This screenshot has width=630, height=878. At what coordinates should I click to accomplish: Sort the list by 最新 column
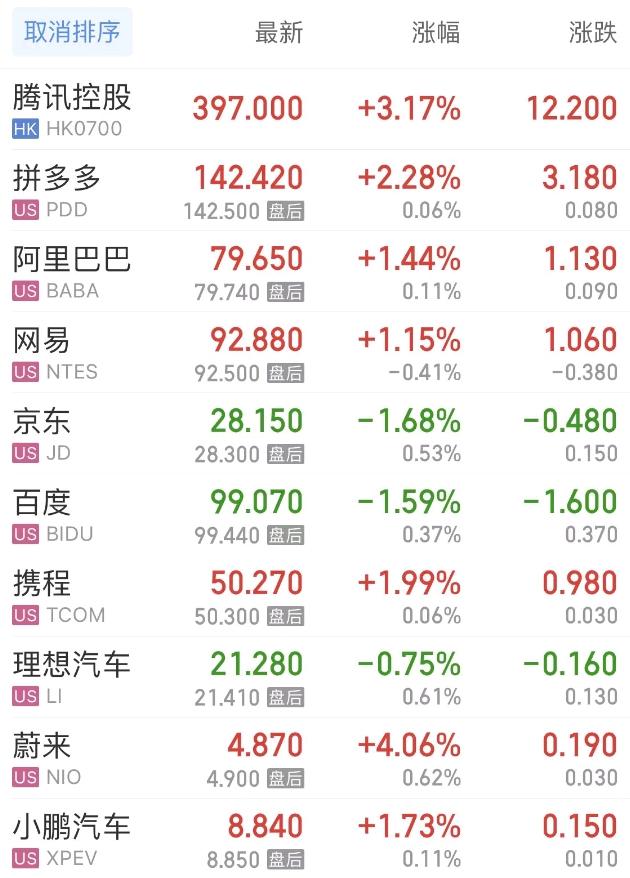coord(278,32)
